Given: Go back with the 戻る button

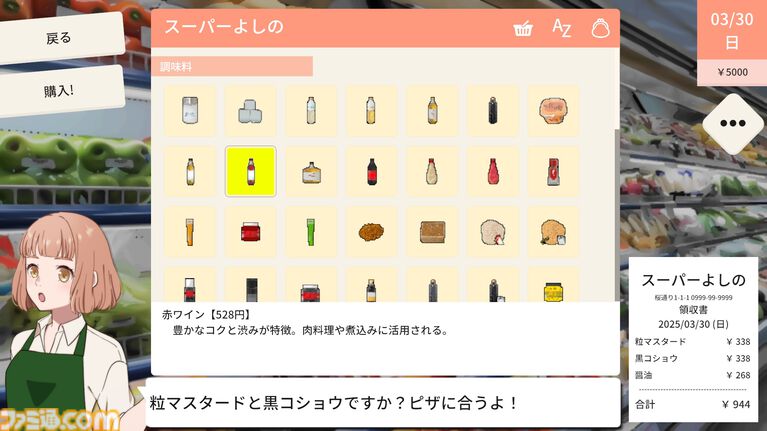Looking at the screenshot, I should [59, 39].
